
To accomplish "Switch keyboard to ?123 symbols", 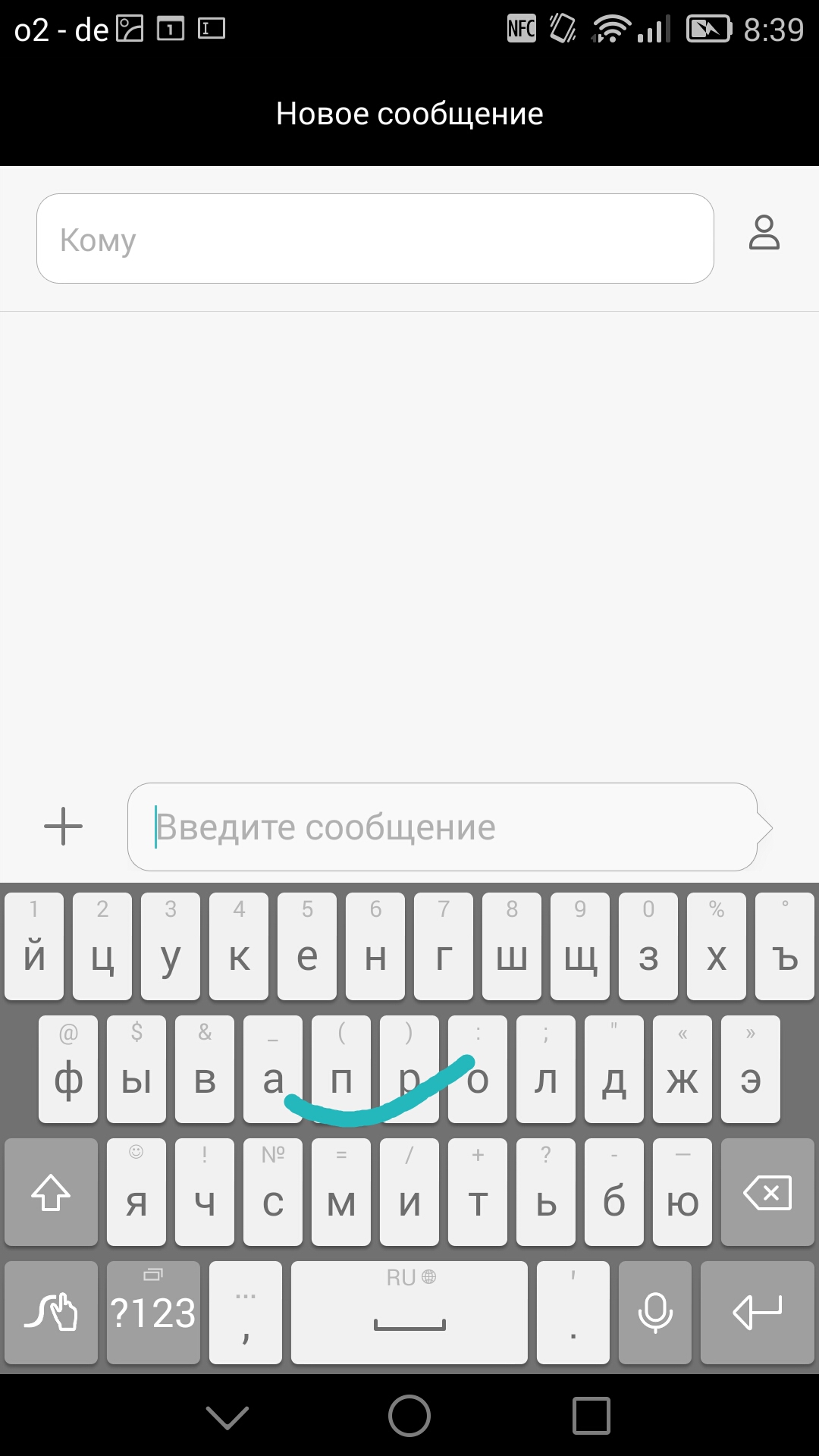I will tap(153, 1313).
